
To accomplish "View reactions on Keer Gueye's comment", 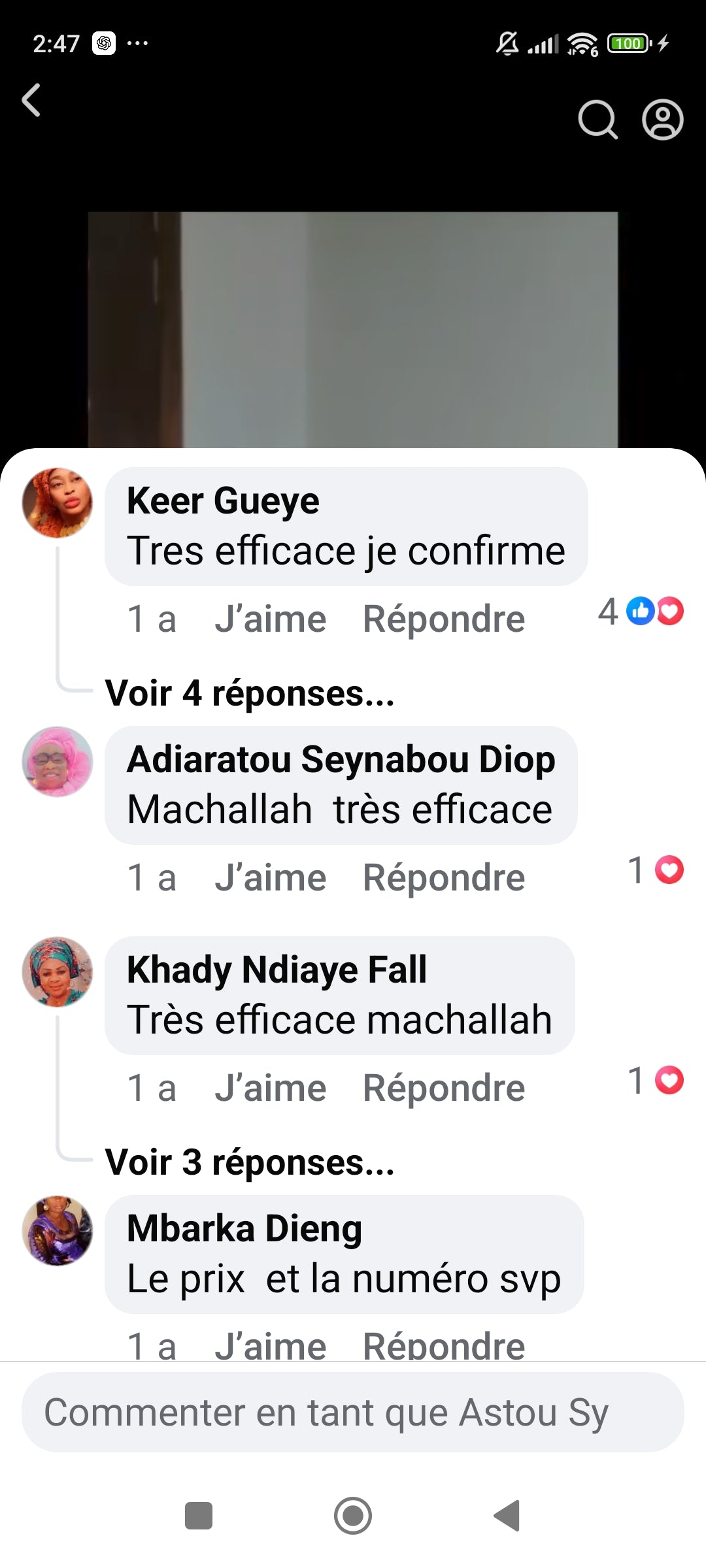I will [x=641, y=612].
